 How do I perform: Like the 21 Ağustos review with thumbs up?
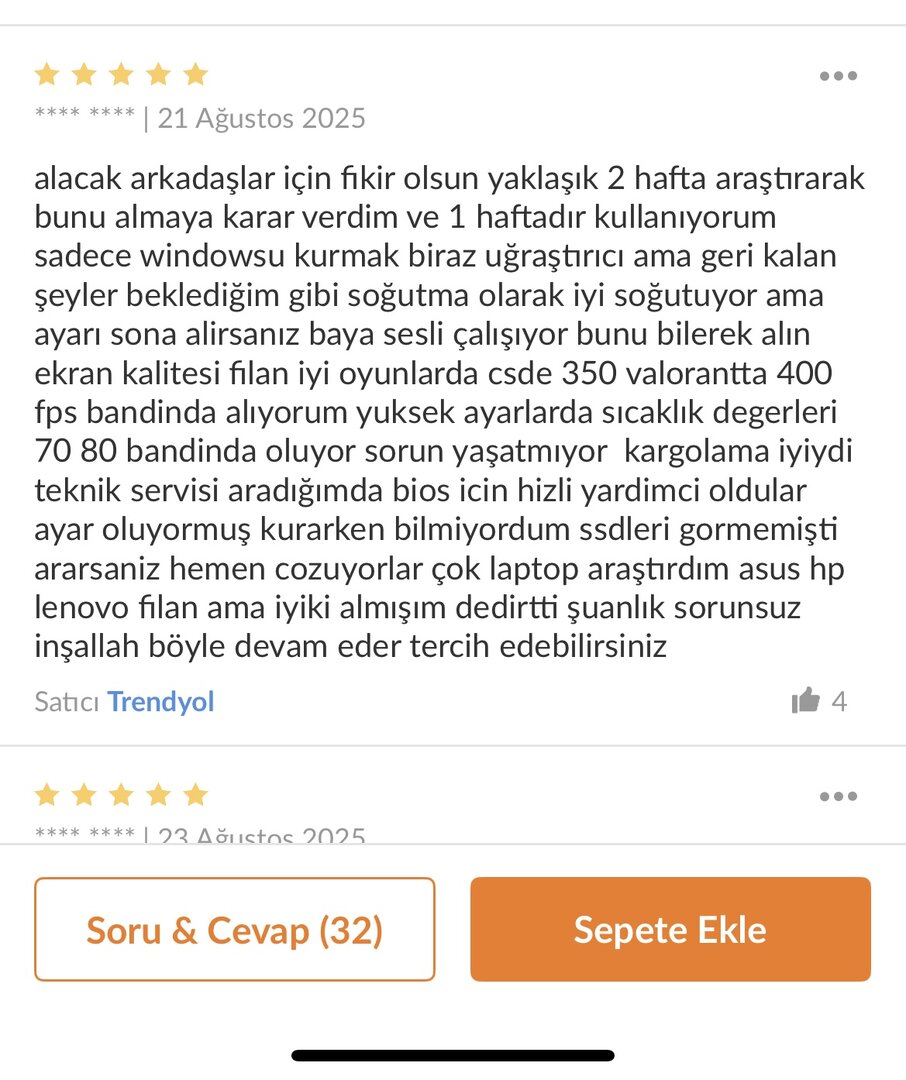[806, 701]
